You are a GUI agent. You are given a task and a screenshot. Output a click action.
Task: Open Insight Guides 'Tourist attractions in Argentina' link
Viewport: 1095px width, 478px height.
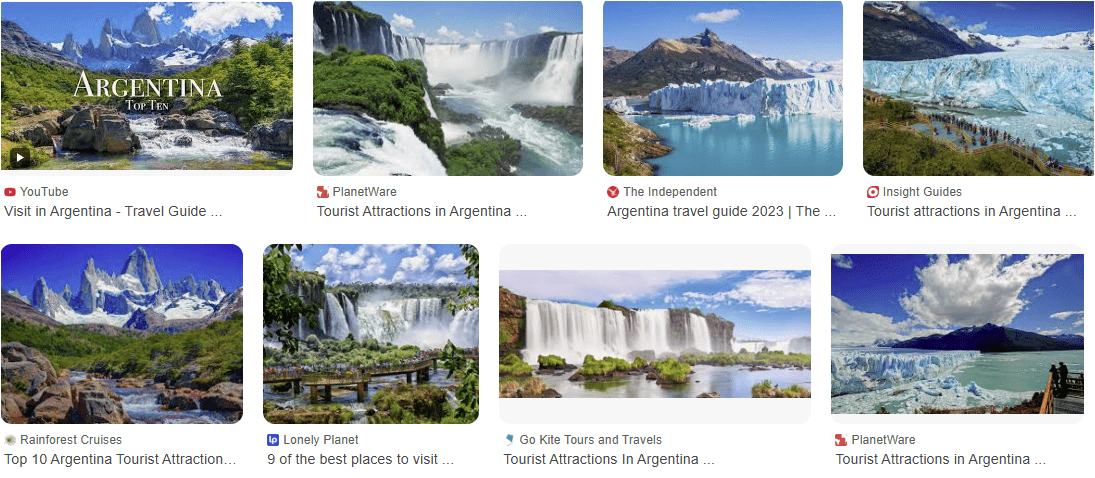click(x=970, y=211)
